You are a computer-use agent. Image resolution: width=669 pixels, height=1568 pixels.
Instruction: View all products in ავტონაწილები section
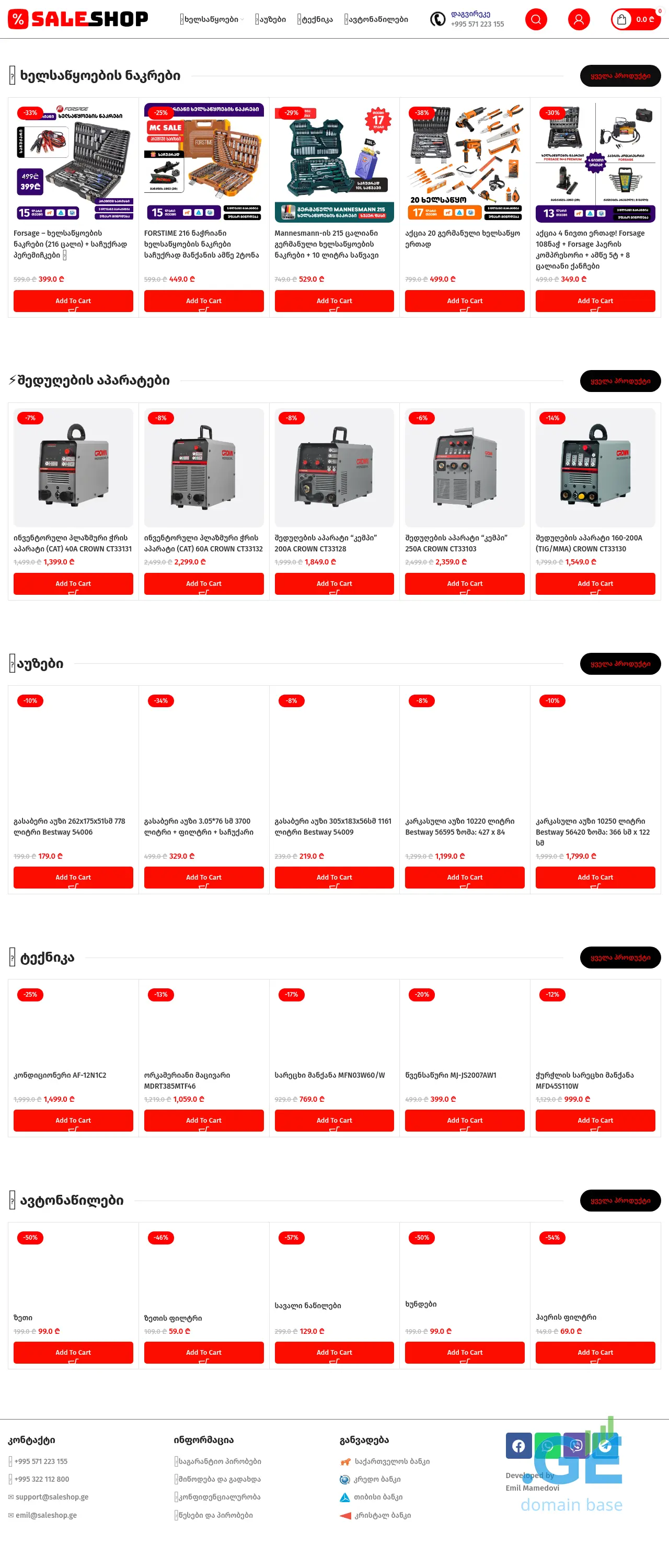point(620,1201)
